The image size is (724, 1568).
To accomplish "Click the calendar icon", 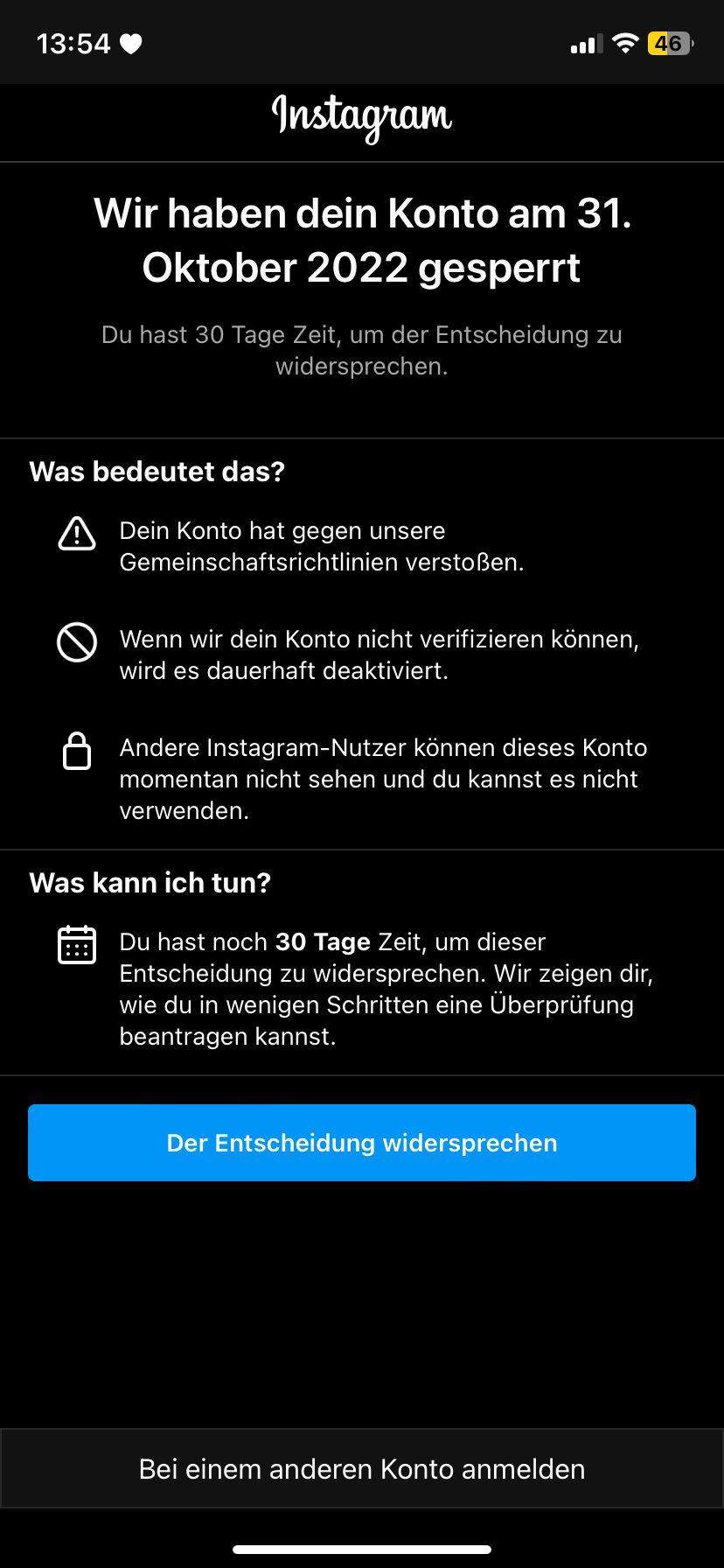I will (77, 945).
